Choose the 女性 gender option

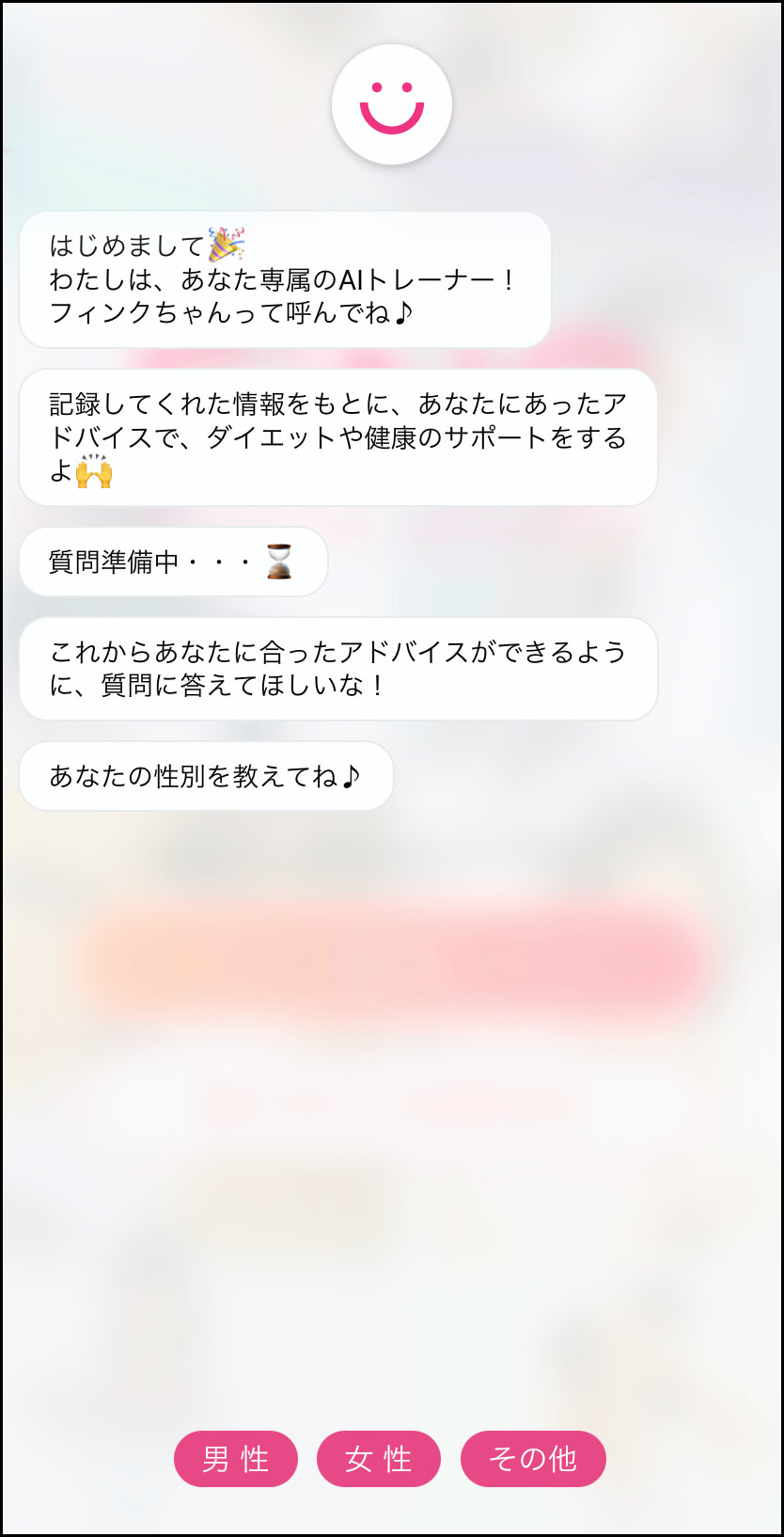(x=379, y=1459)
